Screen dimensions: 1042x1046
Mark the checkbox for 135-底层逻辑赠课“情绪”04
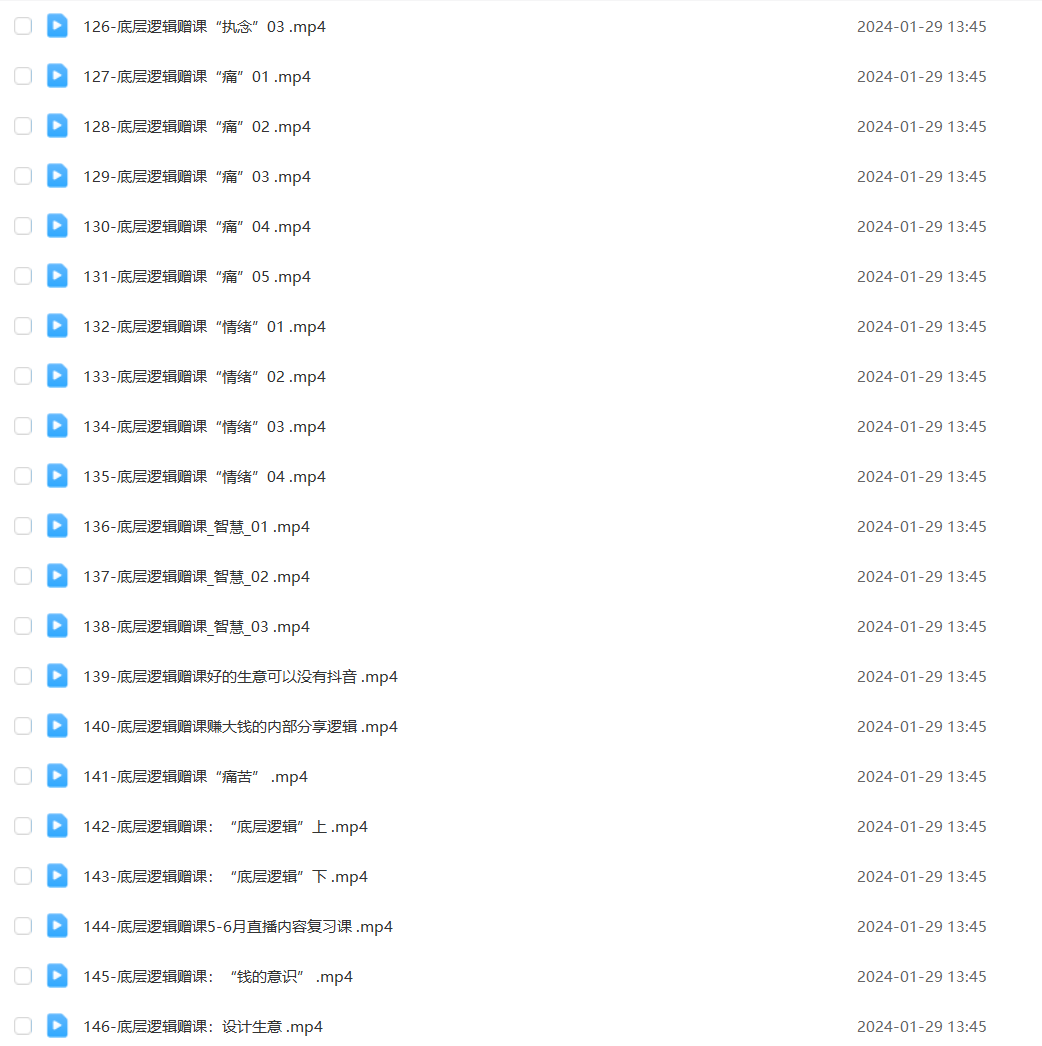23,476
